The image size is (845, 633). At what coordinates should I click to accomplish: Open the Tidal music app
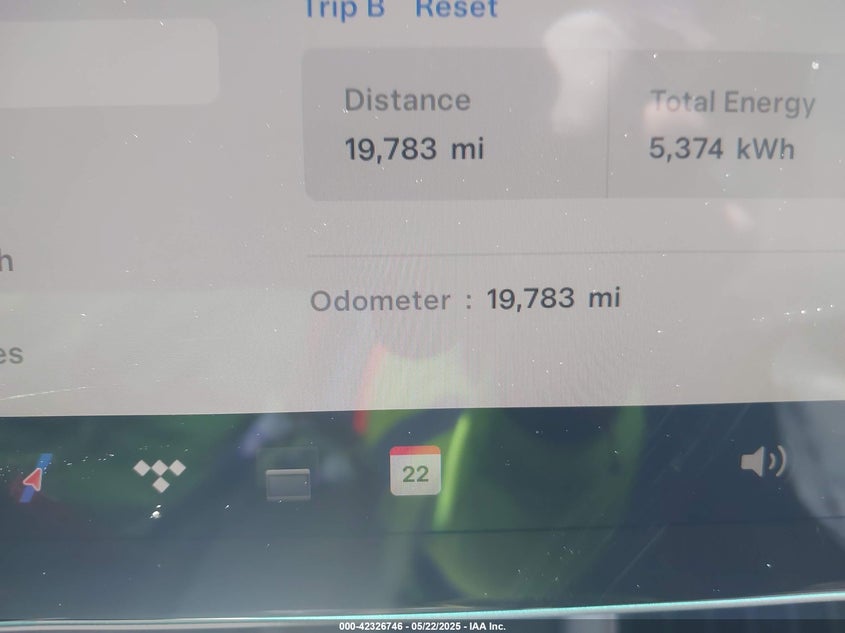[x=160, y=473]
